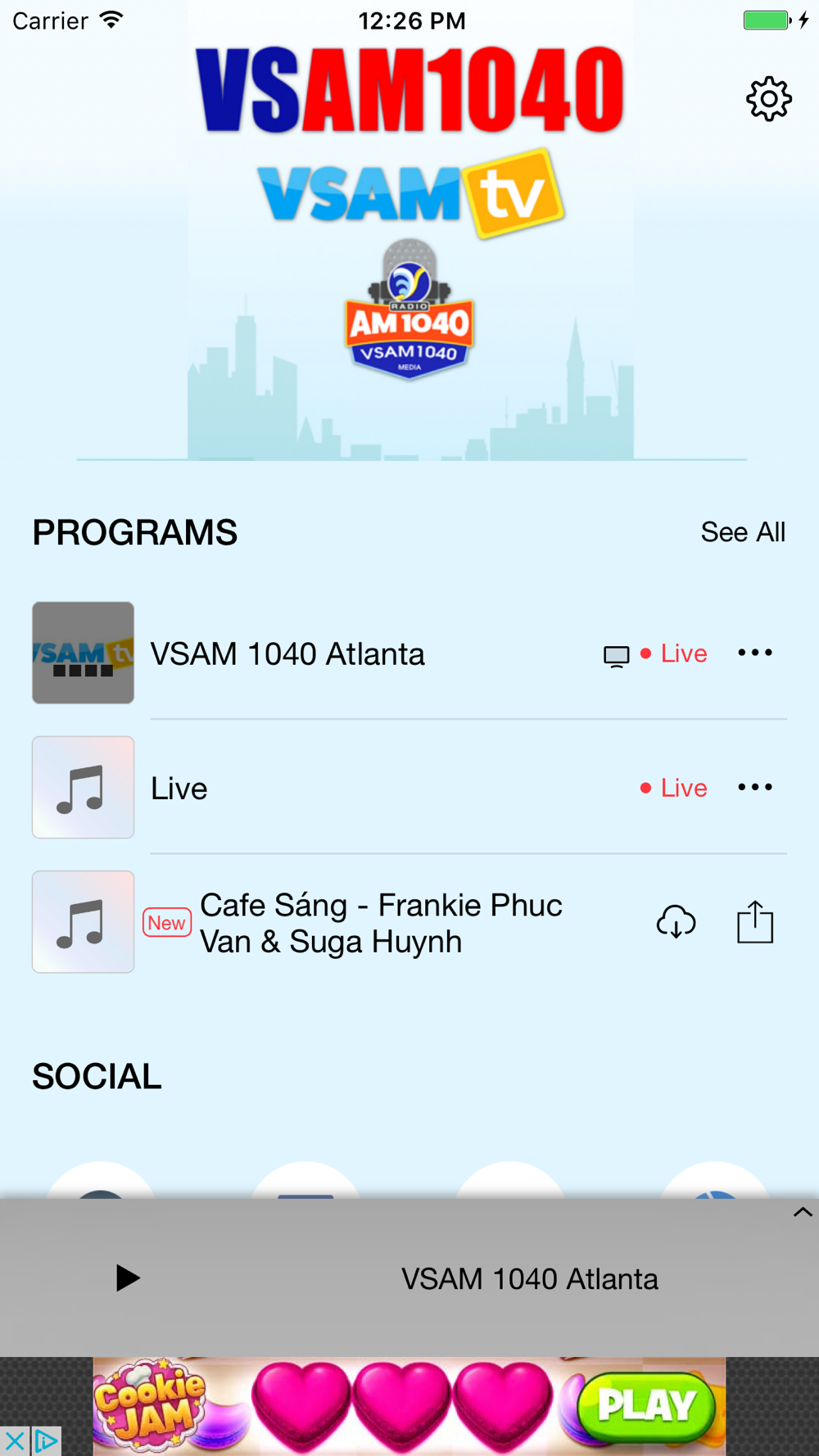This screenshot has width=819, height=1456.
Task: Open the Cookie Jam ad banner
Action: 409,1405
